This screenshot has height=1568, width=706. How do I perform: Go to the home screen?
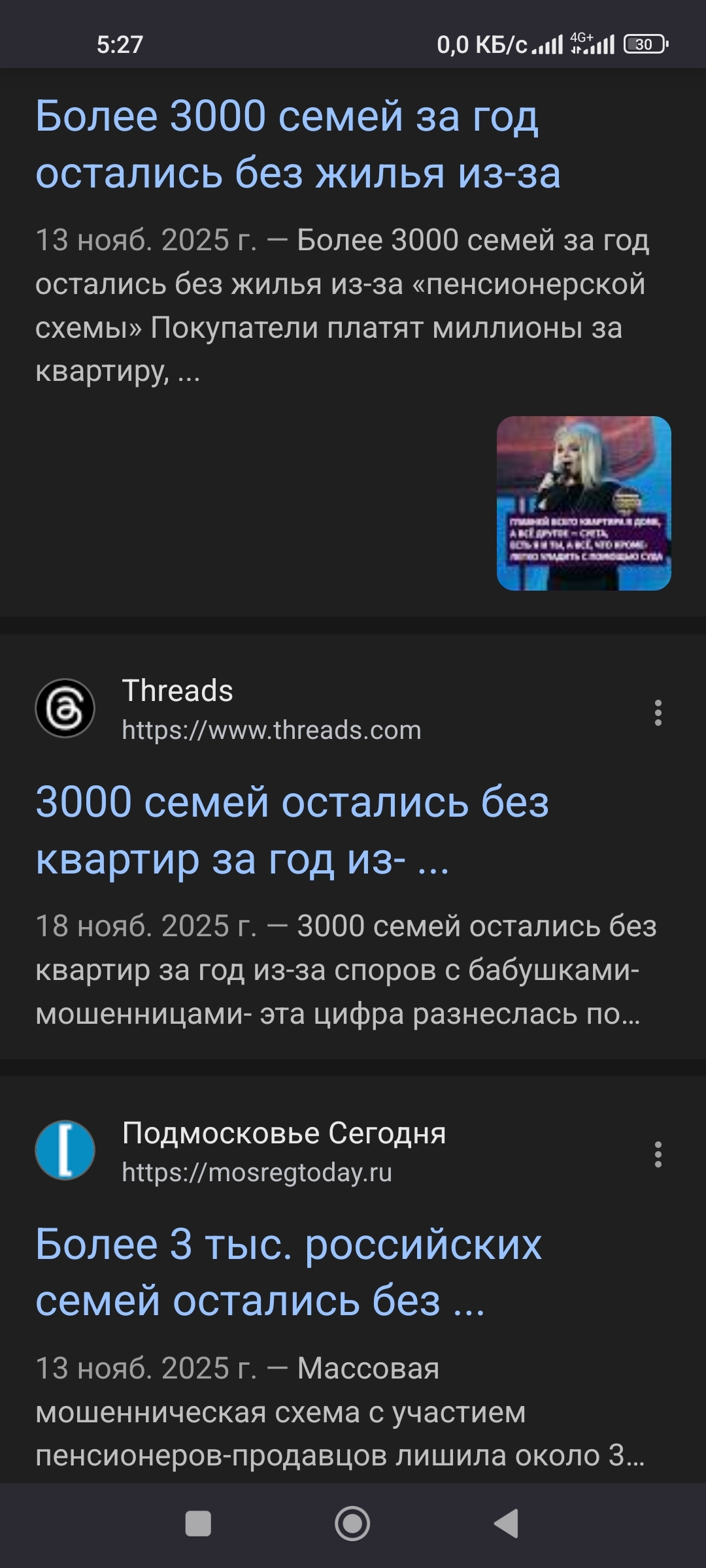tap(352, 1524)
